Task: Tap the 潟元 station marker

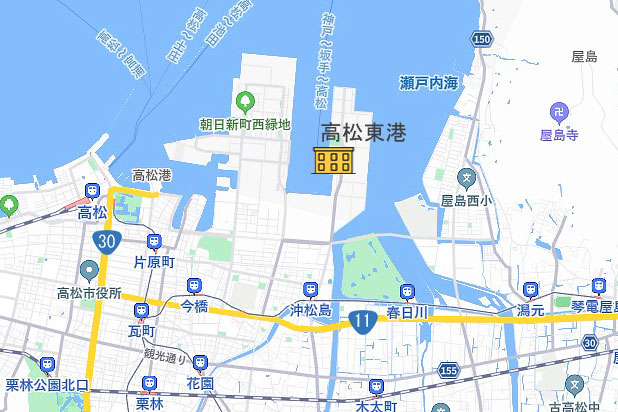Action: click(x=530, y=290)
